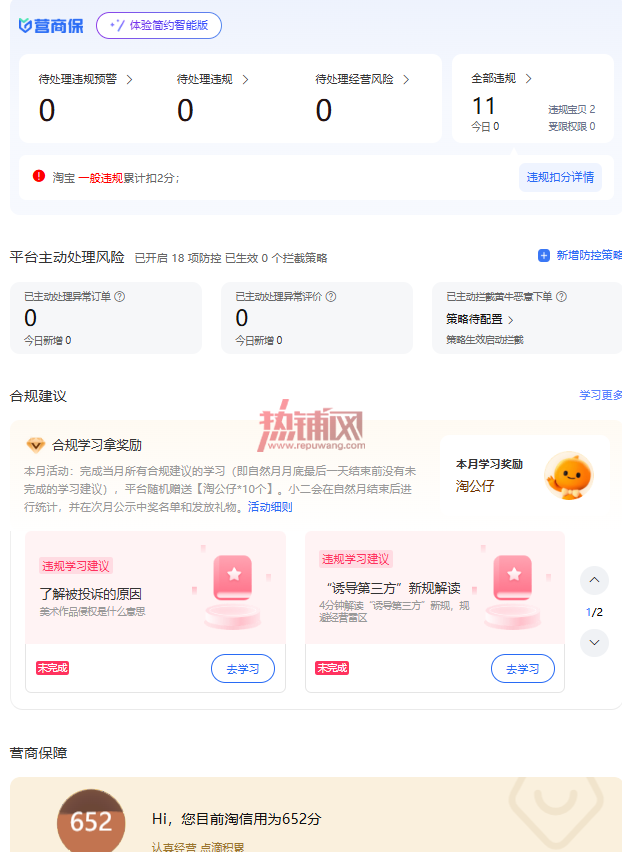Show help for 已主动拦截黄牛恶意下单
The image size is (622, 852).
pyautogui.click(x=562, y=296)
